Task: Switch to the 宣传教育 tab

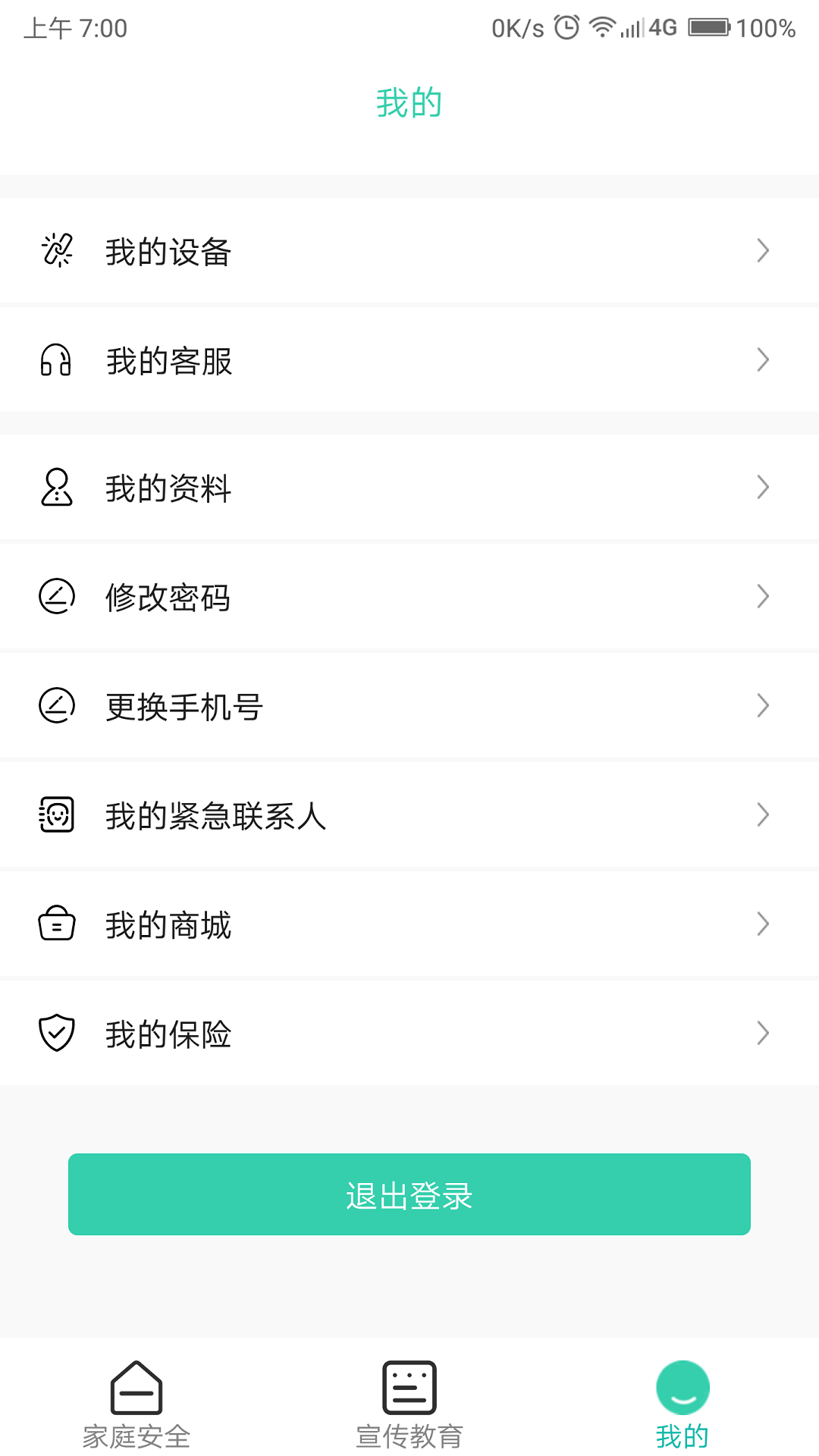Action: [409, 1407]
